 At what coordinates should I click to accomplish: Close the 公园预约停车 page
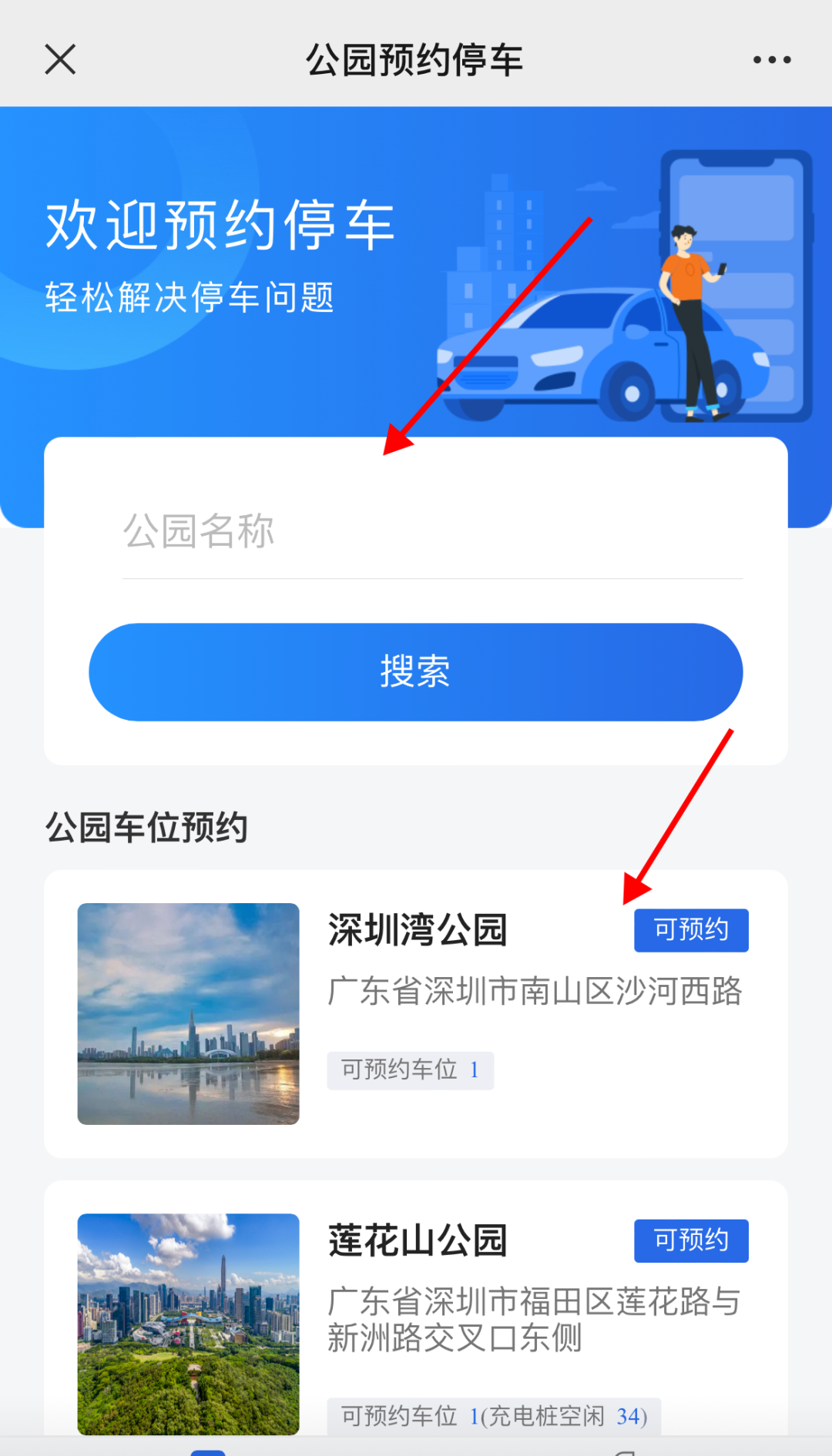pyautogui.click(x=60, y=59)
